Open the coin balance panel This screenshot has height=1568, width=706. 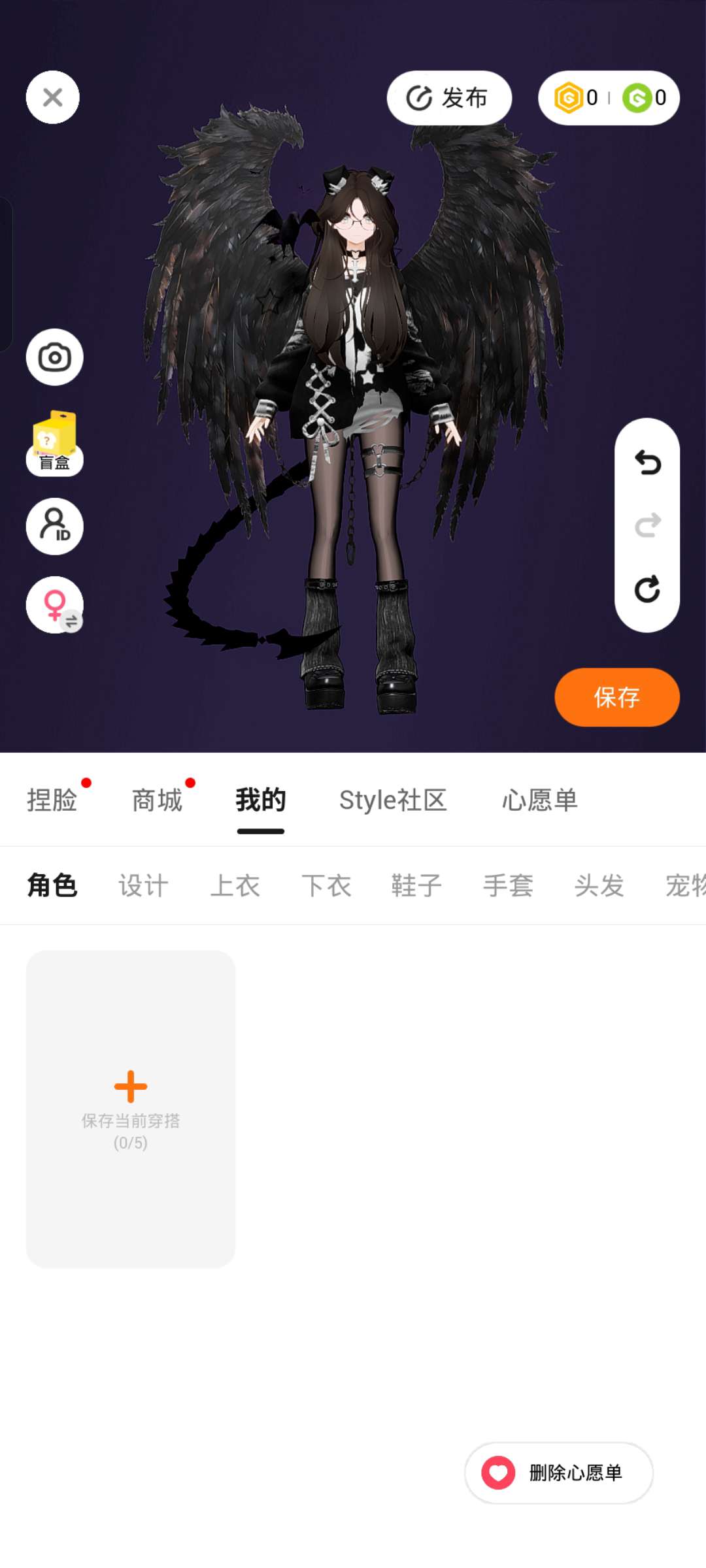tap(609, 98)
